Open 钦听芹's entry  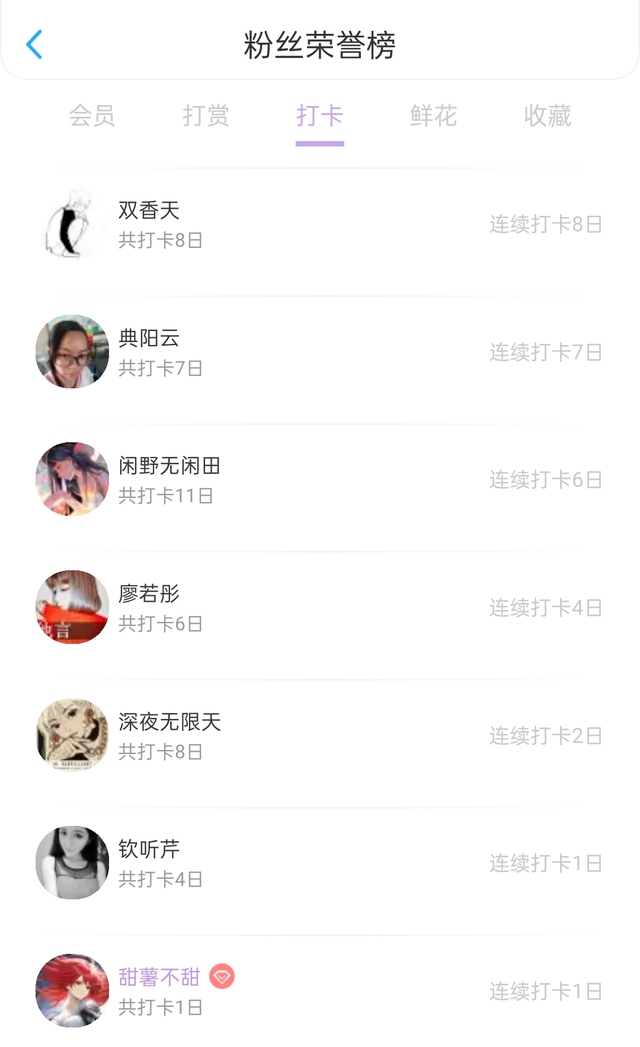pyautogui.click(x=320, y=863)
